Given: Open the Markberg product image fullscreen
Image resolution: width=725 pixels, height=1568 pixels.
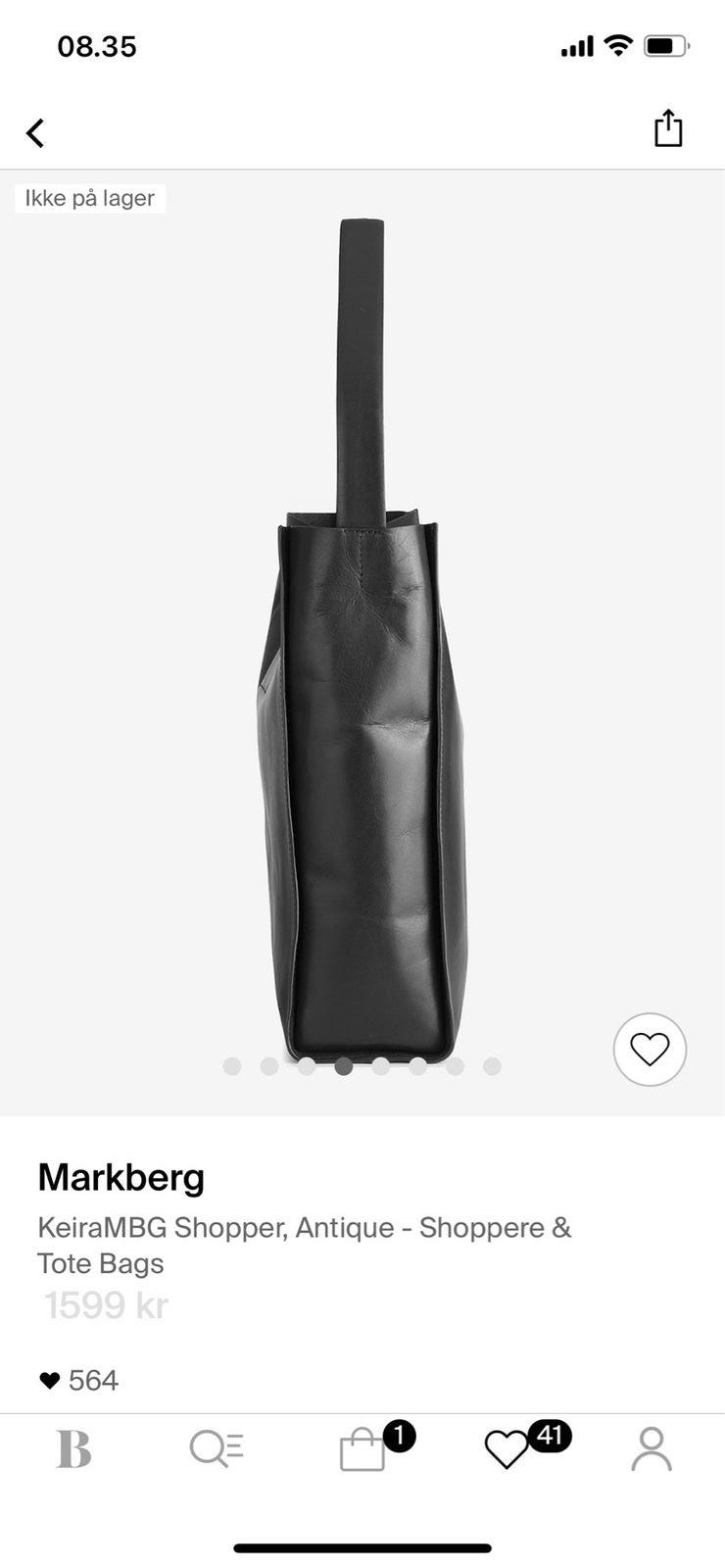Looking at the screenshot, I should pos(362,637).
